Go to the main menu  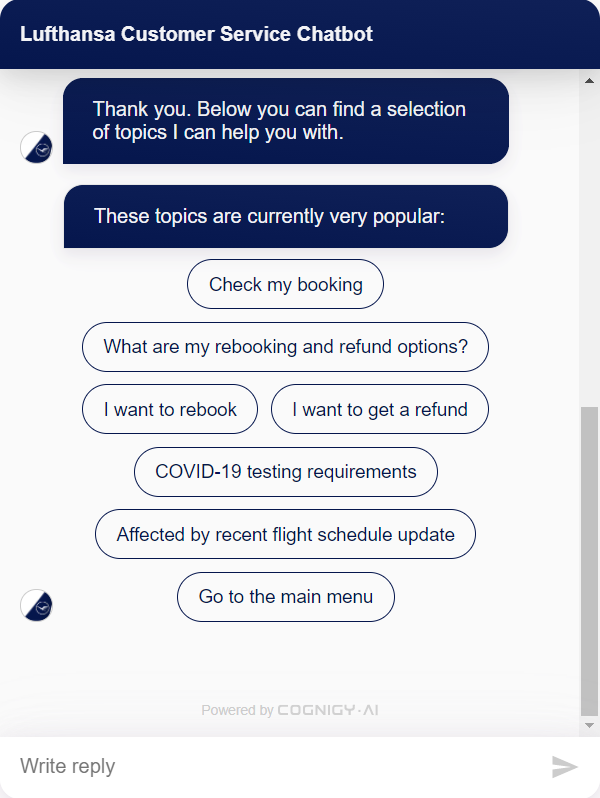[285, 597]
